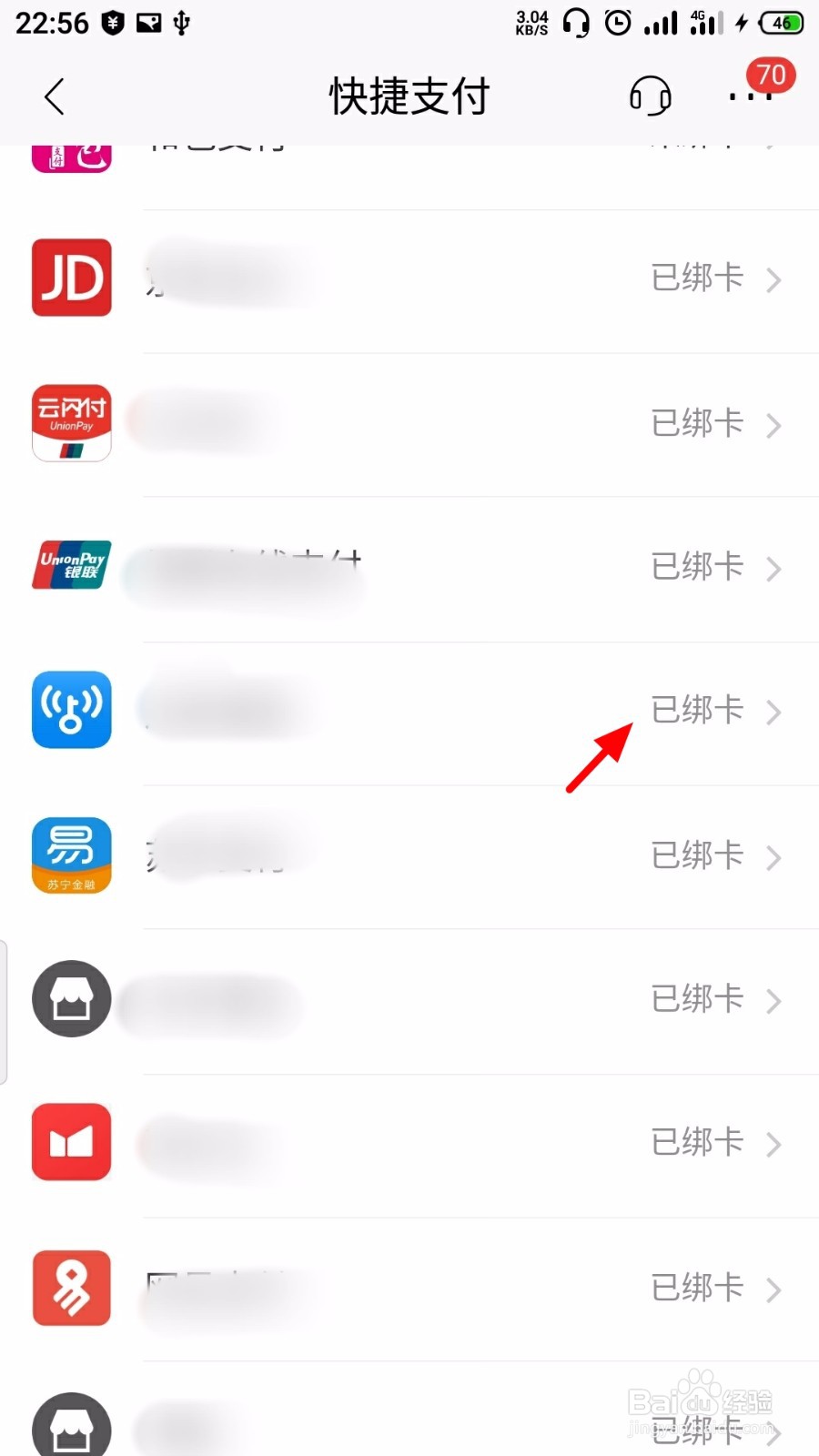Select the 苏宁金融 易 icon
Image resolution: width=819 pixels, height=1456 pixels.
pyautogui.click(x=71, y=854)
